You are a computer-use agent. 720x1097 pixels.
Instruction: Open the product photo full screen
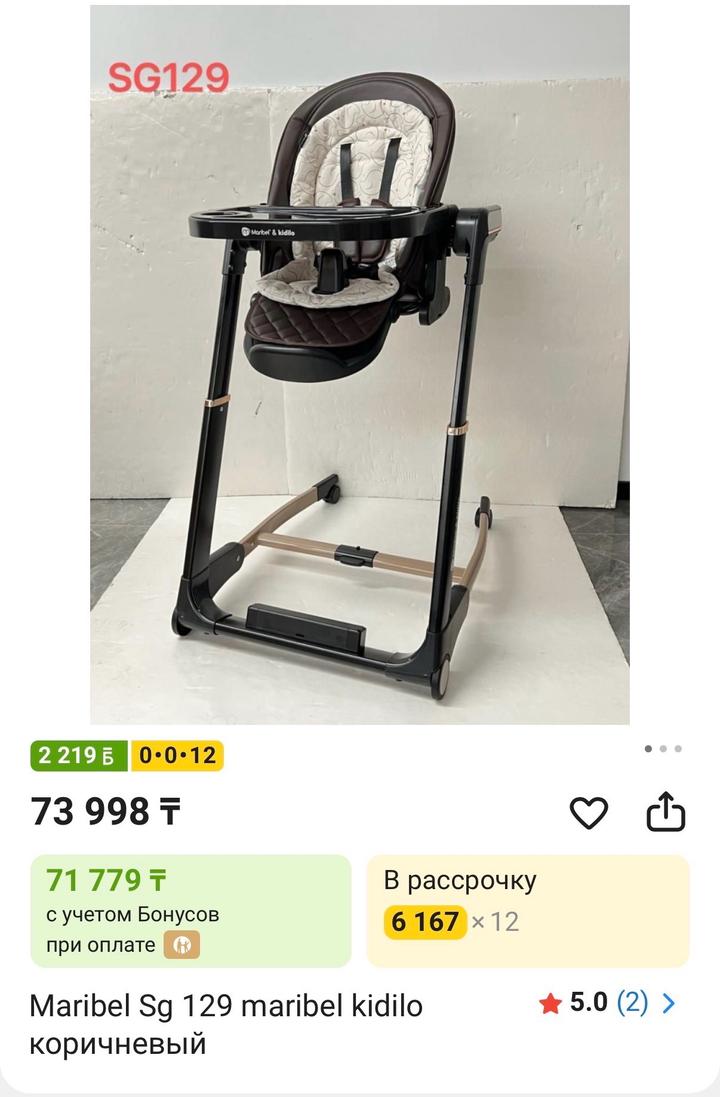pyautogui.click(x=360, y=364)
